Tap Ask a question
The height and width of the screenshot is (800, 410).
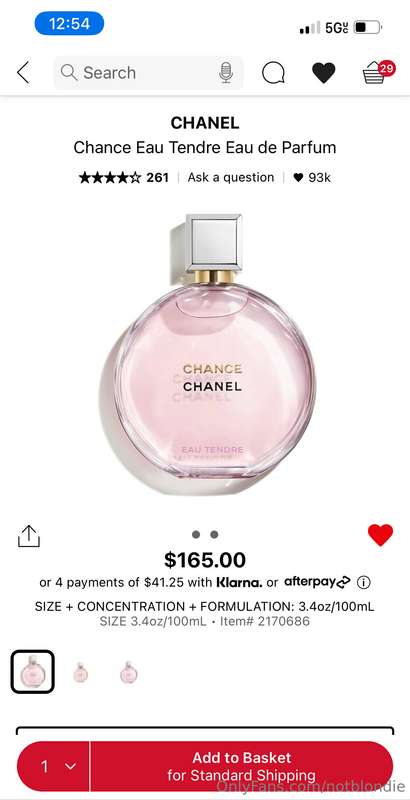click(x=230, y=178)
